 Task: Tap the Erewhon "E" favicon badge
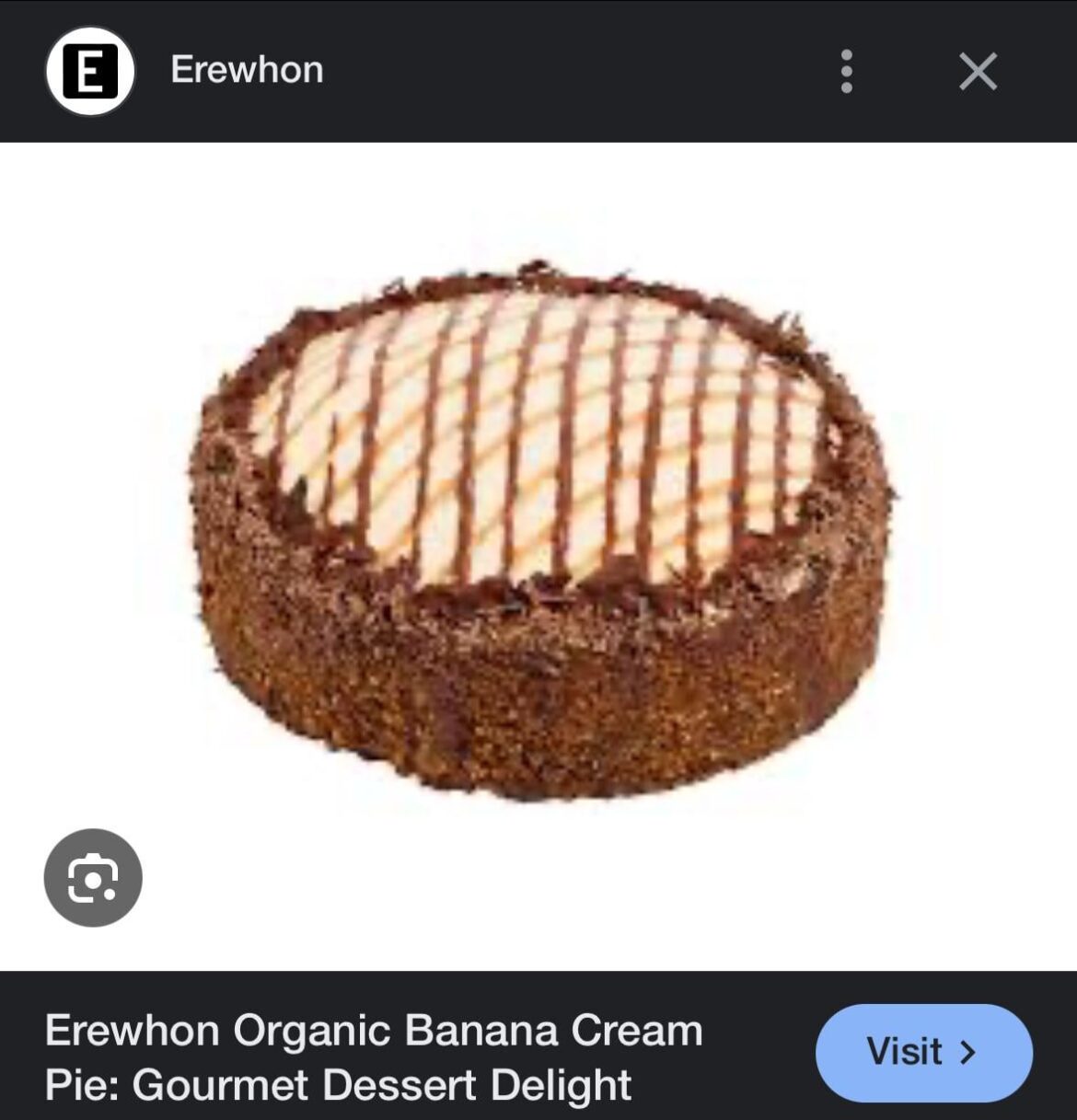tap(87, 71)
